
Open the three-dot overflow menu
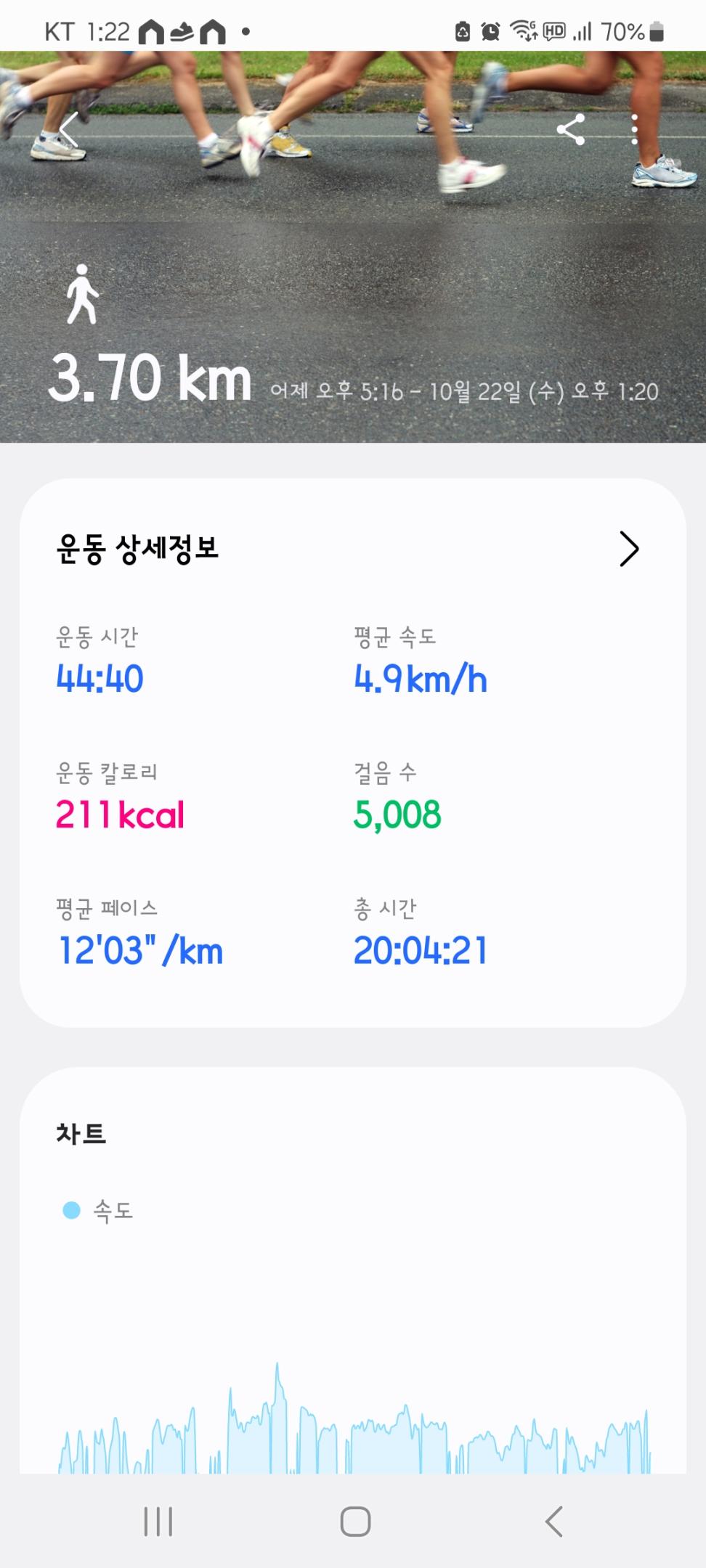click(x=635, y=130)
